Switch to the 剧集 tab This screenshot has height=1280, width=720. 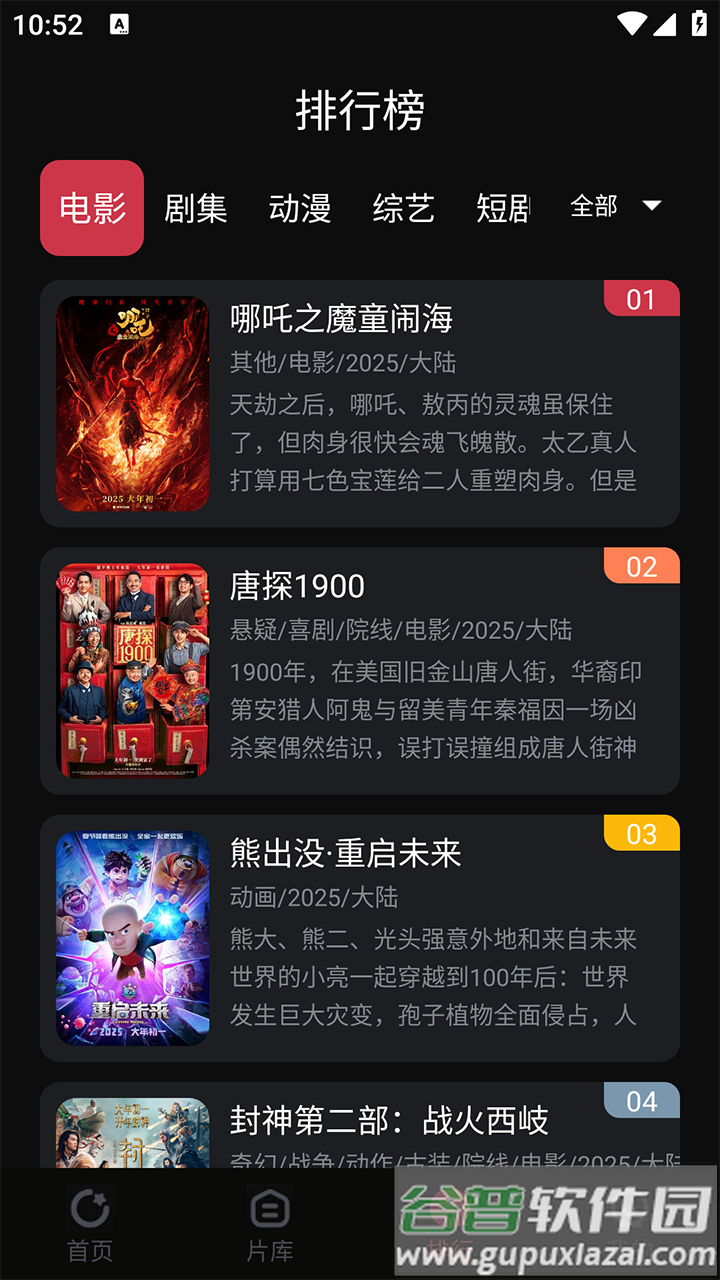pos(196,208)
